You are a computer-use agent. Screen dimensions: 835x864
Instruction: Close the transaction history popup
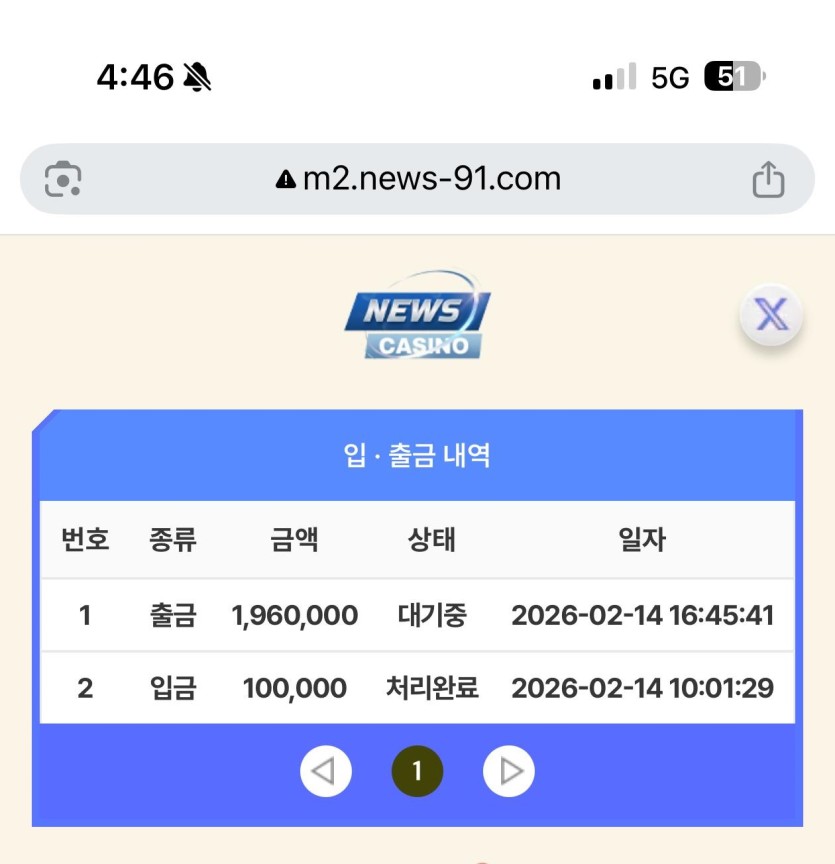pos(771,316)
